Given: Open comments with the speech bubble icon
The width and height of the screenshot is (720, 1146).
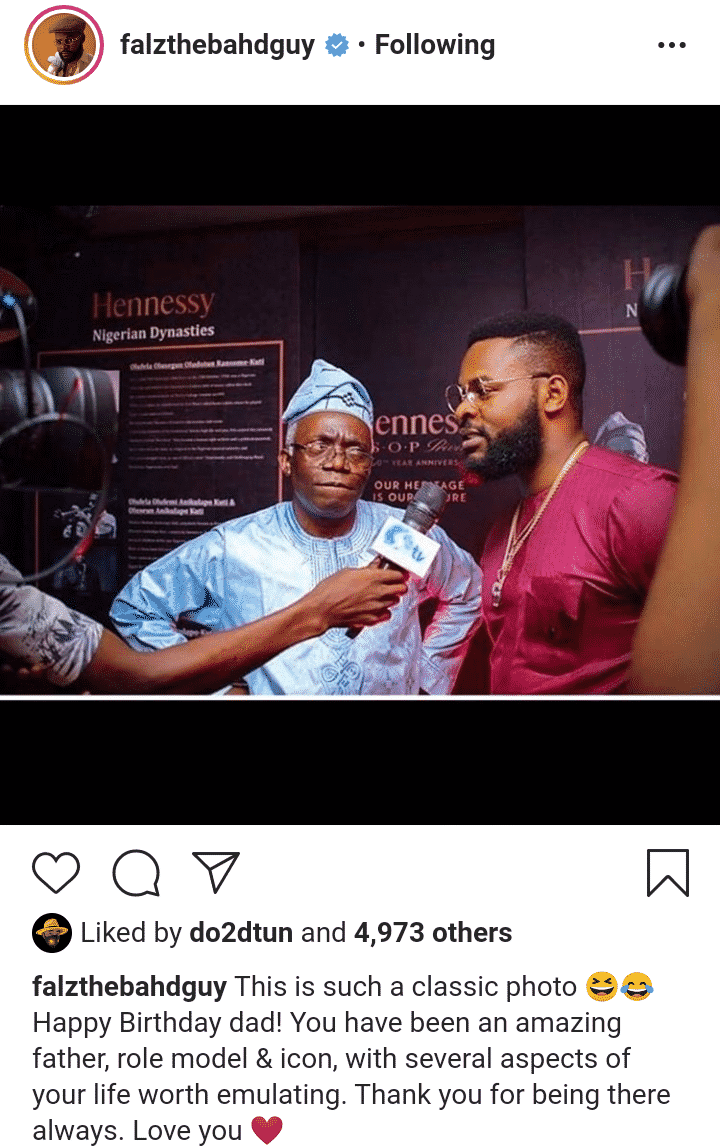Looking at the screenshot, I should pos(136,872).
